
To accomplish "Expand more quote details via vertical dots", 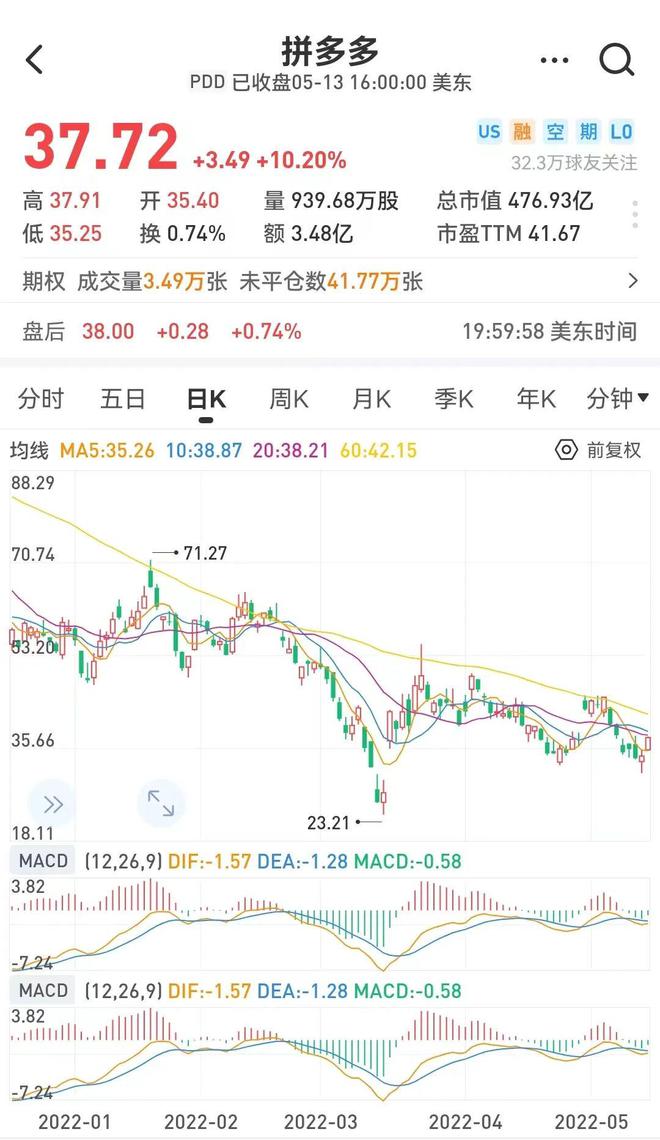I will 634,215.
